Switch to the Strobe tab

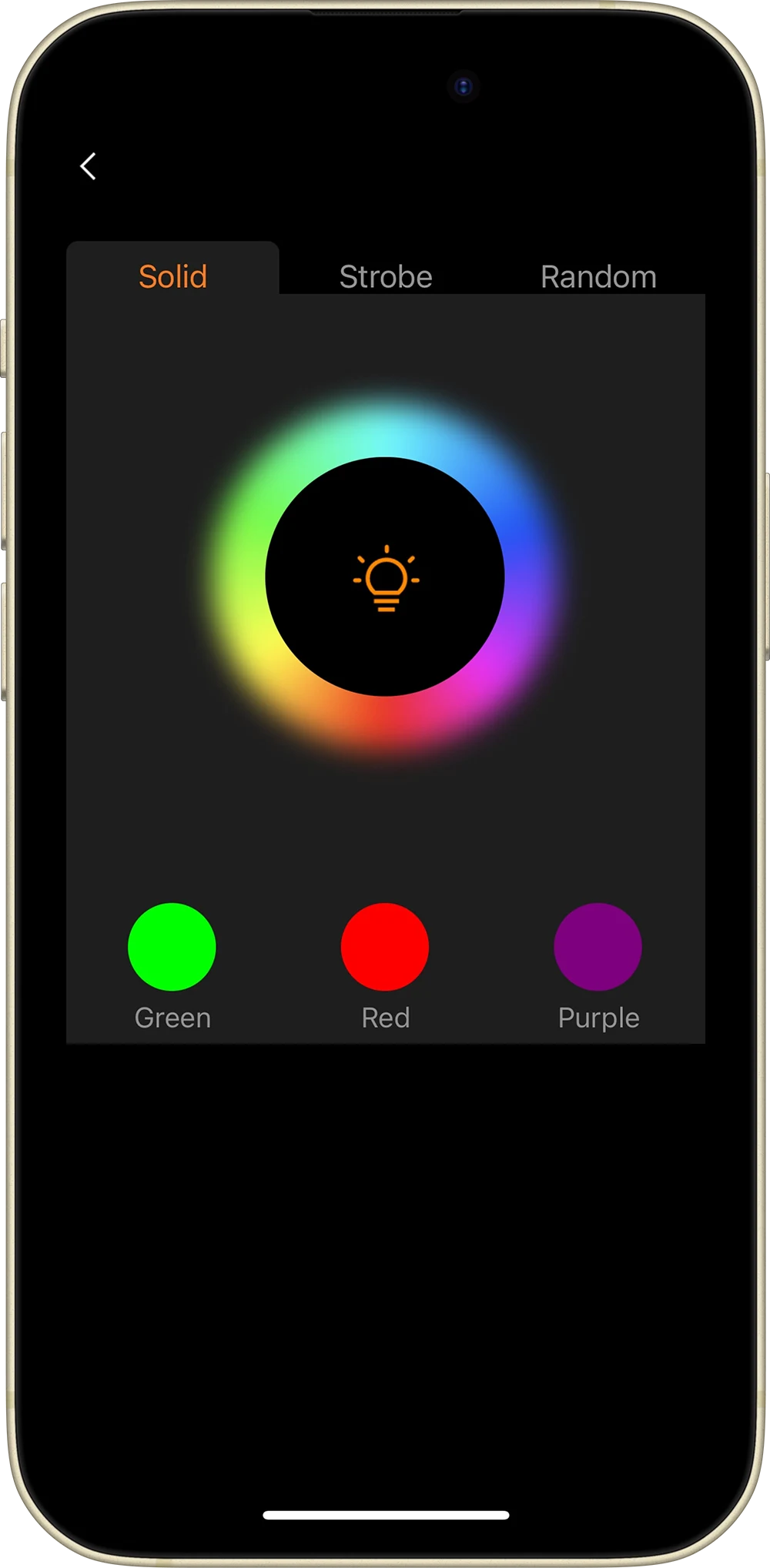[386, 276]
